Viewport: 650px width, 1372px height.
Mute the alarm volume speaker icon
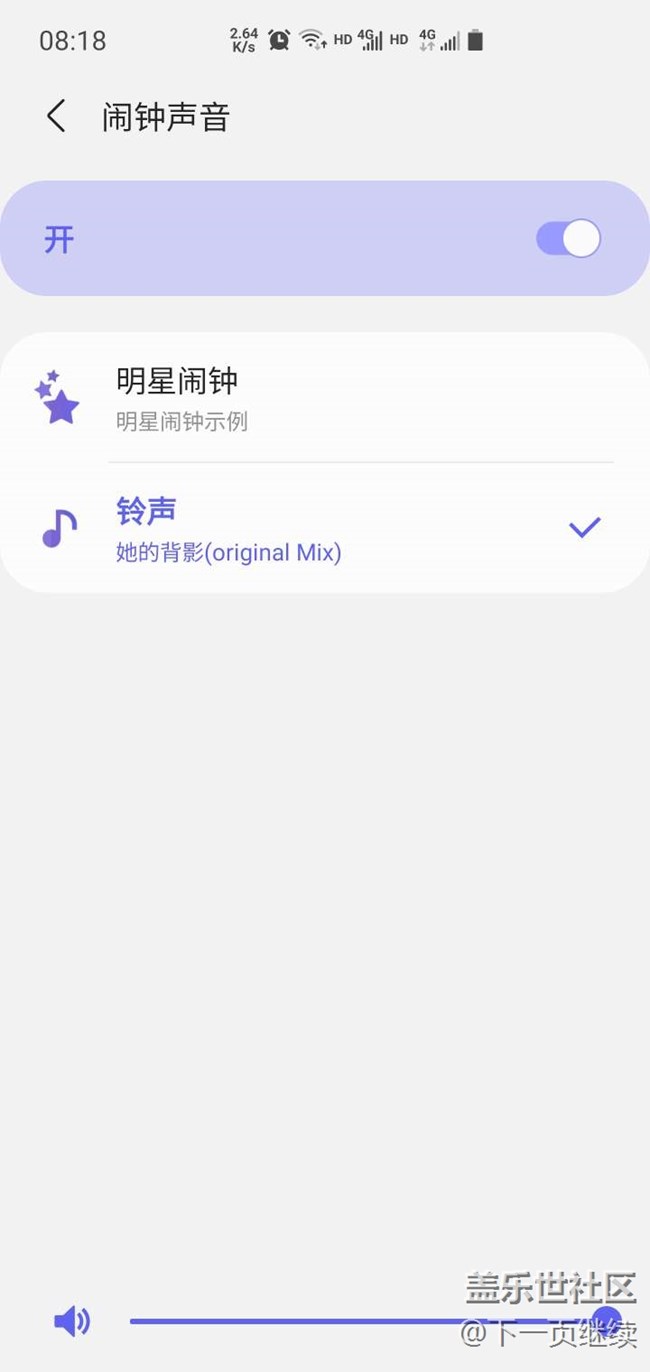[x=71, y=1322]
